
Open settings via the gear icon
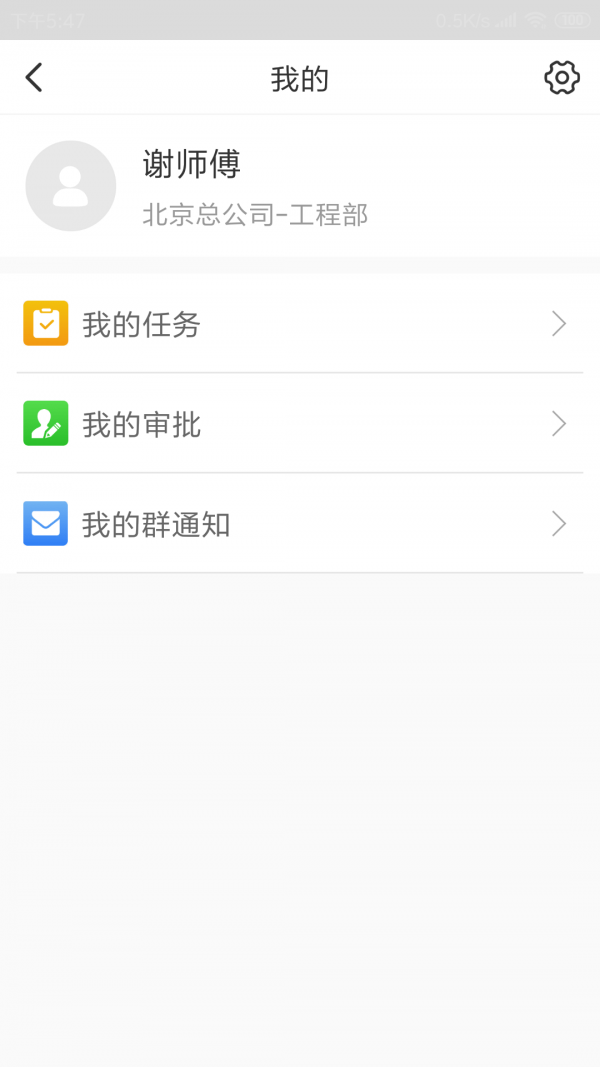[562, 78]
